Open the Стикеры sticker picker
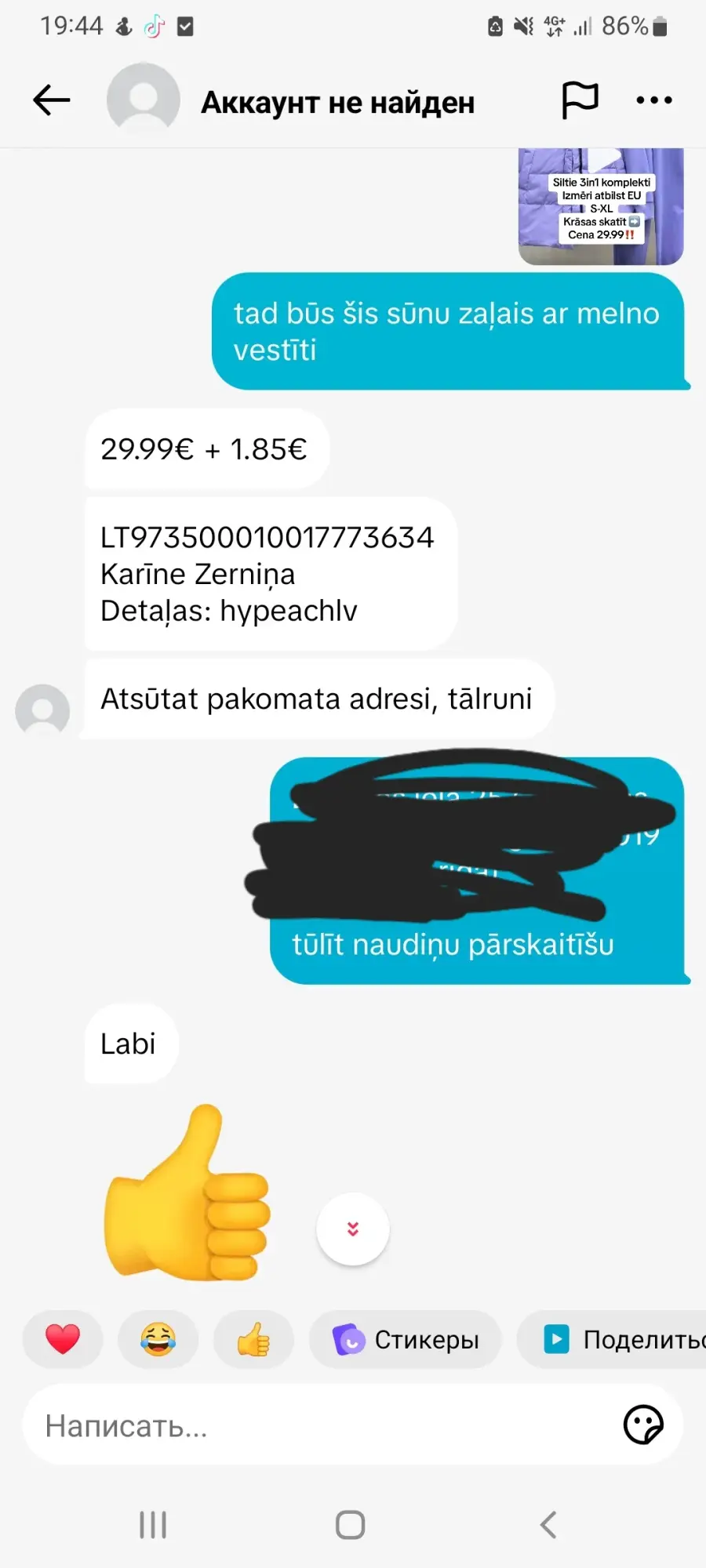Image resolution: width=706 pixels, height=1568 pixels. pyautogui.click(x=406, y=1339)
